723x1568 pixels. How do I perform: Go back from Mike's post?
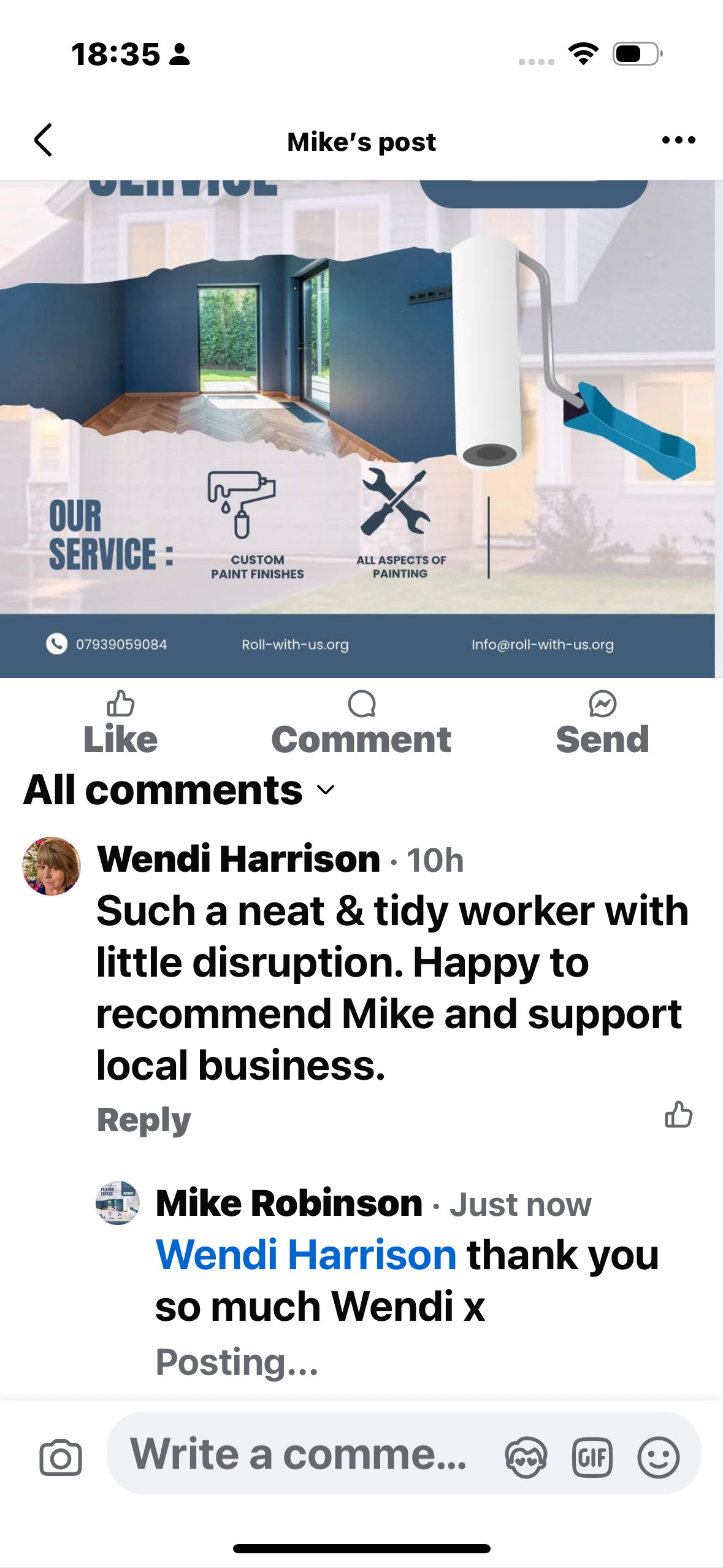43,140
